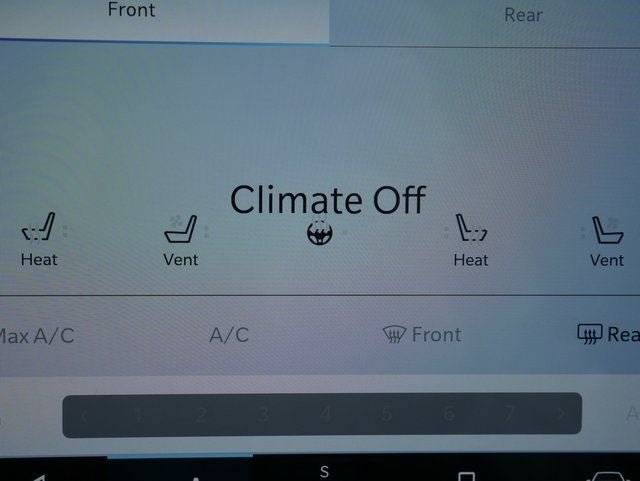Increase fan speed with right arrow
Screen dimensions: 640x481
[x=559, y=413]
